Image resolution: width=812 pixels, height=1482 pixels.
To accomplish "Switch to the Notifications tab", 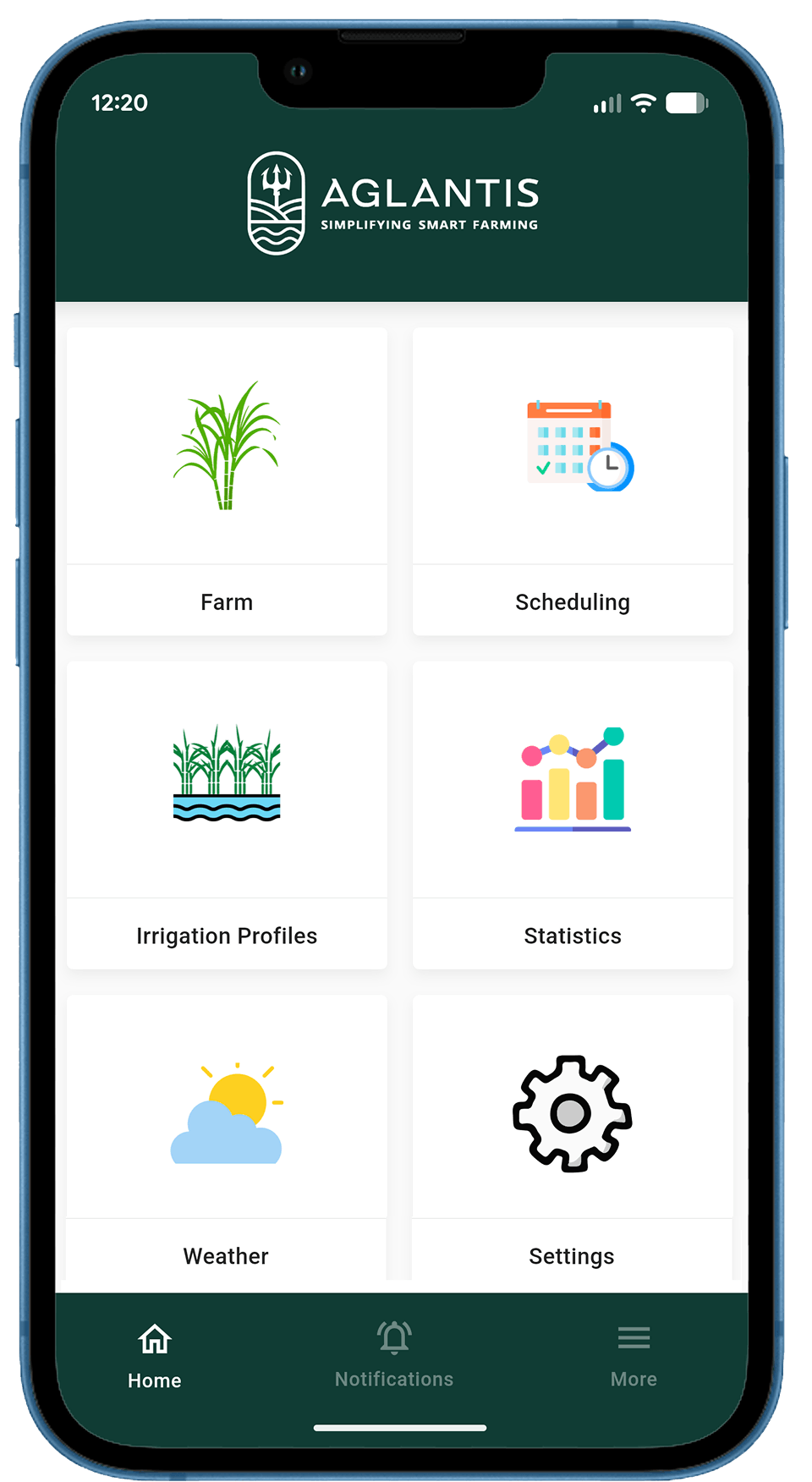I will click(x=394, y=1354).
